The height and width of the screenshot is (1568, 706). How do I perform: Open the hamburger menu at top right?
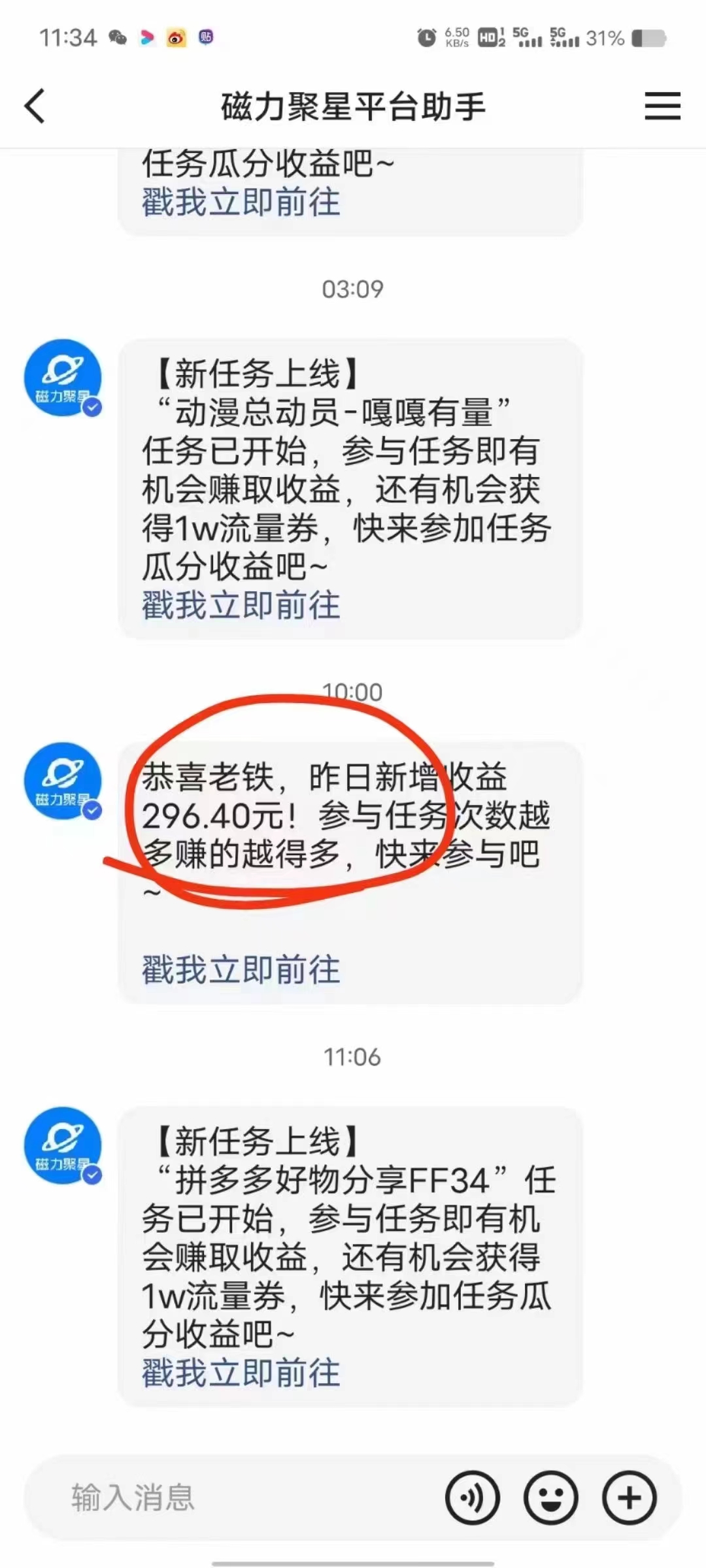pyautogui.click(x=662, y=106)
